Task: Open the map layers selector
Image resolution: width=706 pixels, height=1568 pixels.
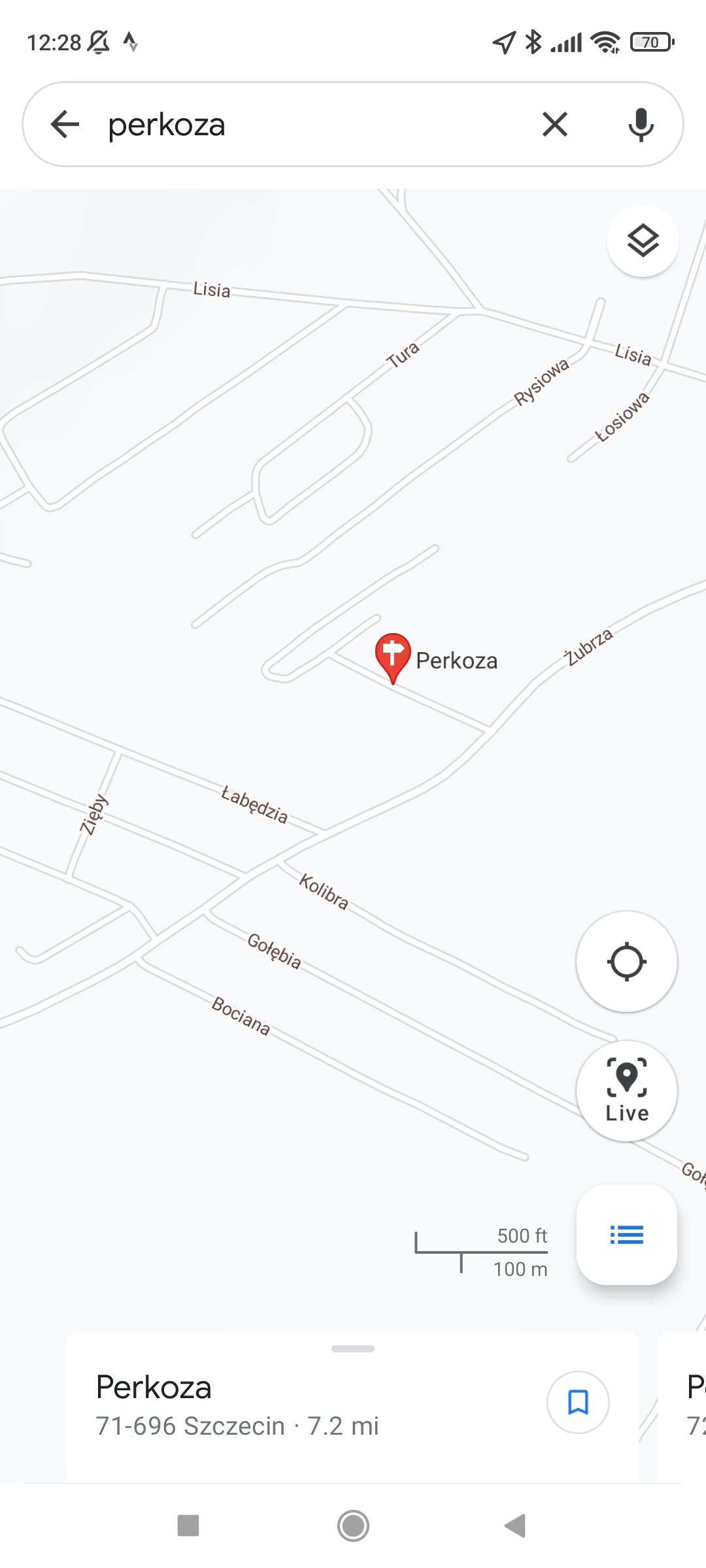Action: coord(643,241)
